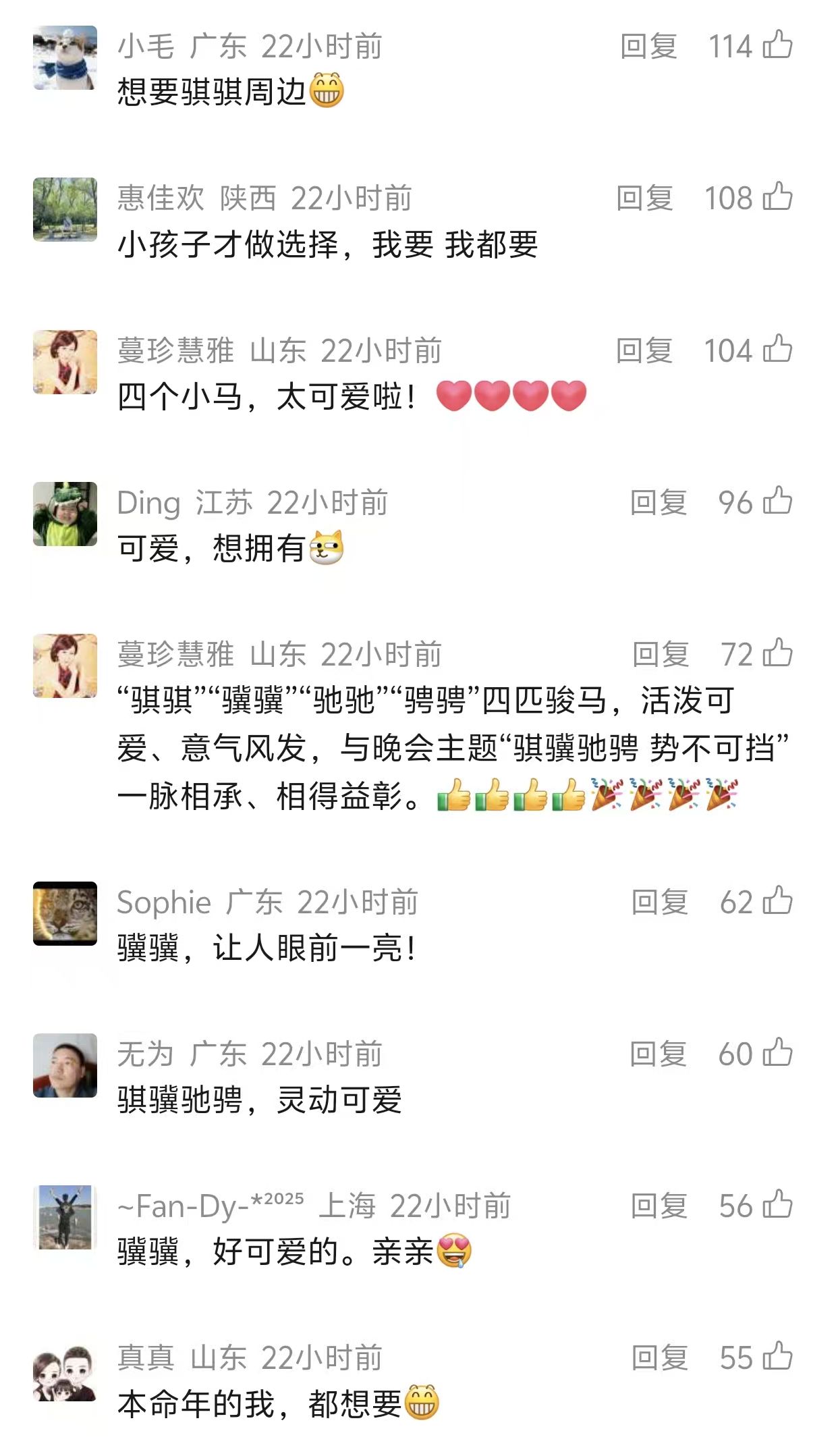Screen dimensions: 838x1456
Task: Like Ding's "可爱，想拥有" comment
Action: tap(777, 502)
